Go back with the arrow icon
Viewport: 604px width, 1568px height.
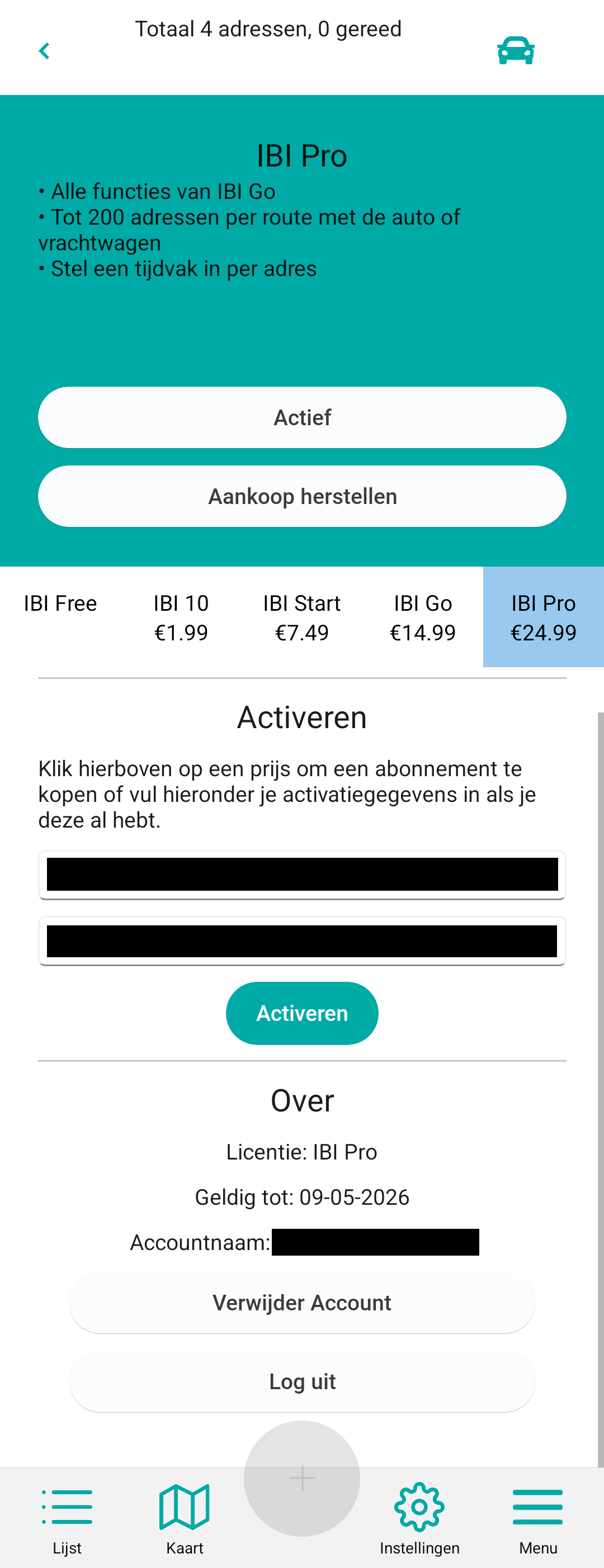[x=44, y=51]
